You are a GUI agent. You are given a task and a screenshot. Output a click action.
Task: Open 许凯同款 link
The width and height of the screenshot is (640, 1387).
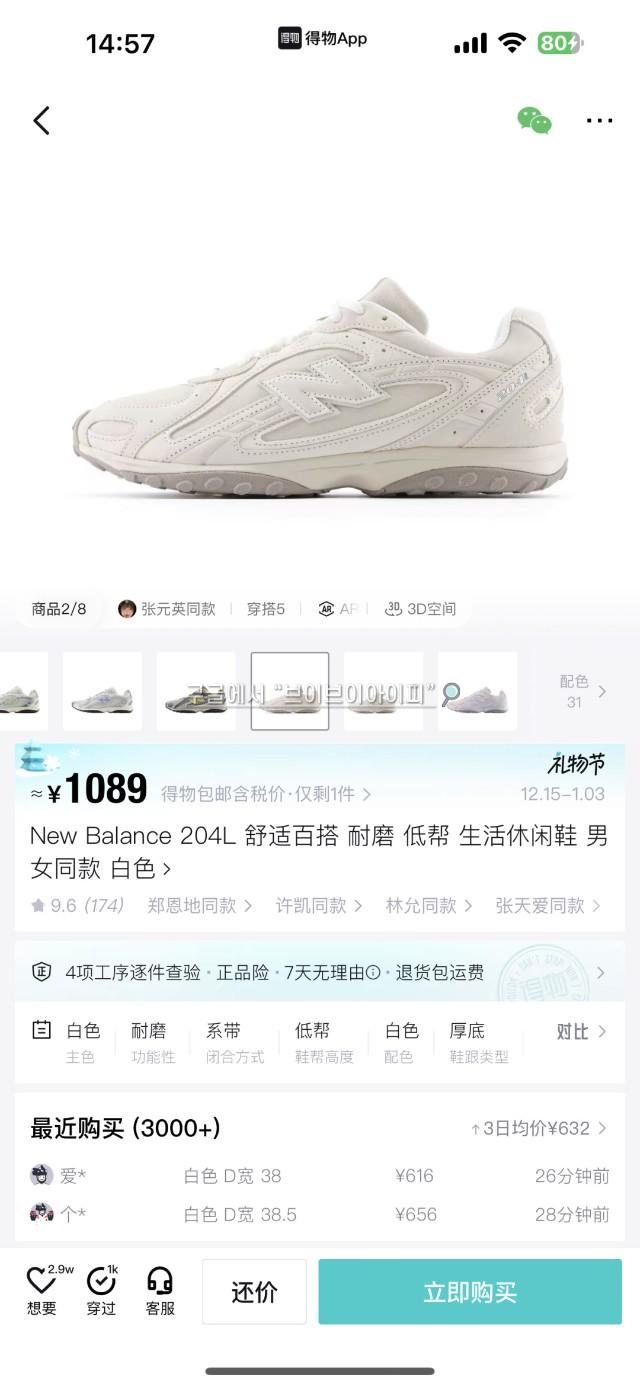(319, 906)
